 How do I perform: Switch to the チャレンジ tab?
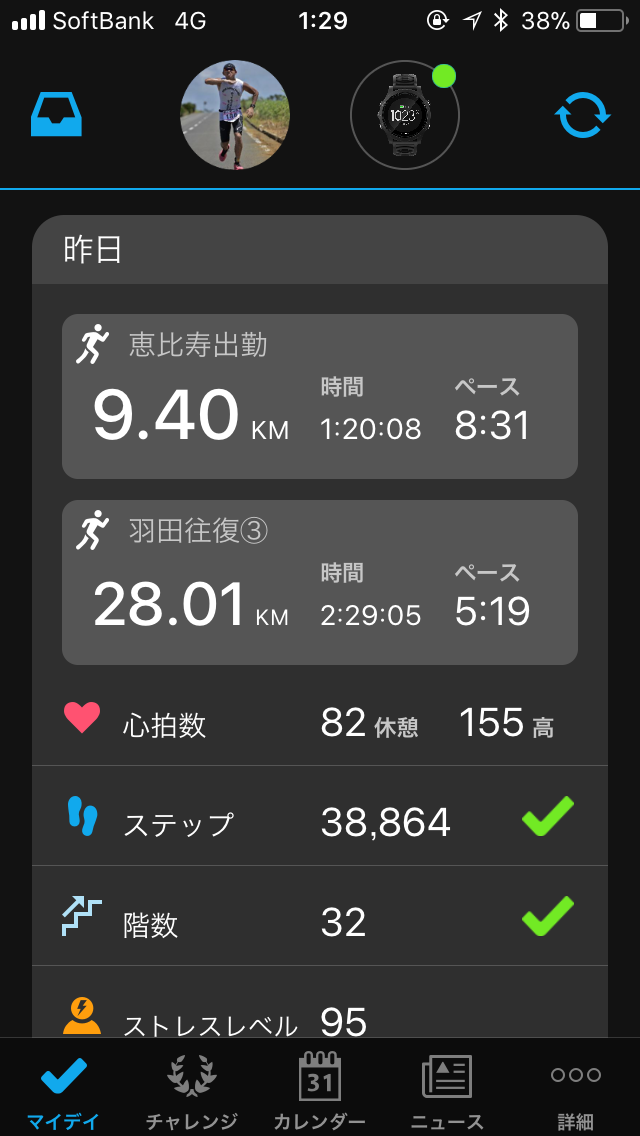(192, 1090)
